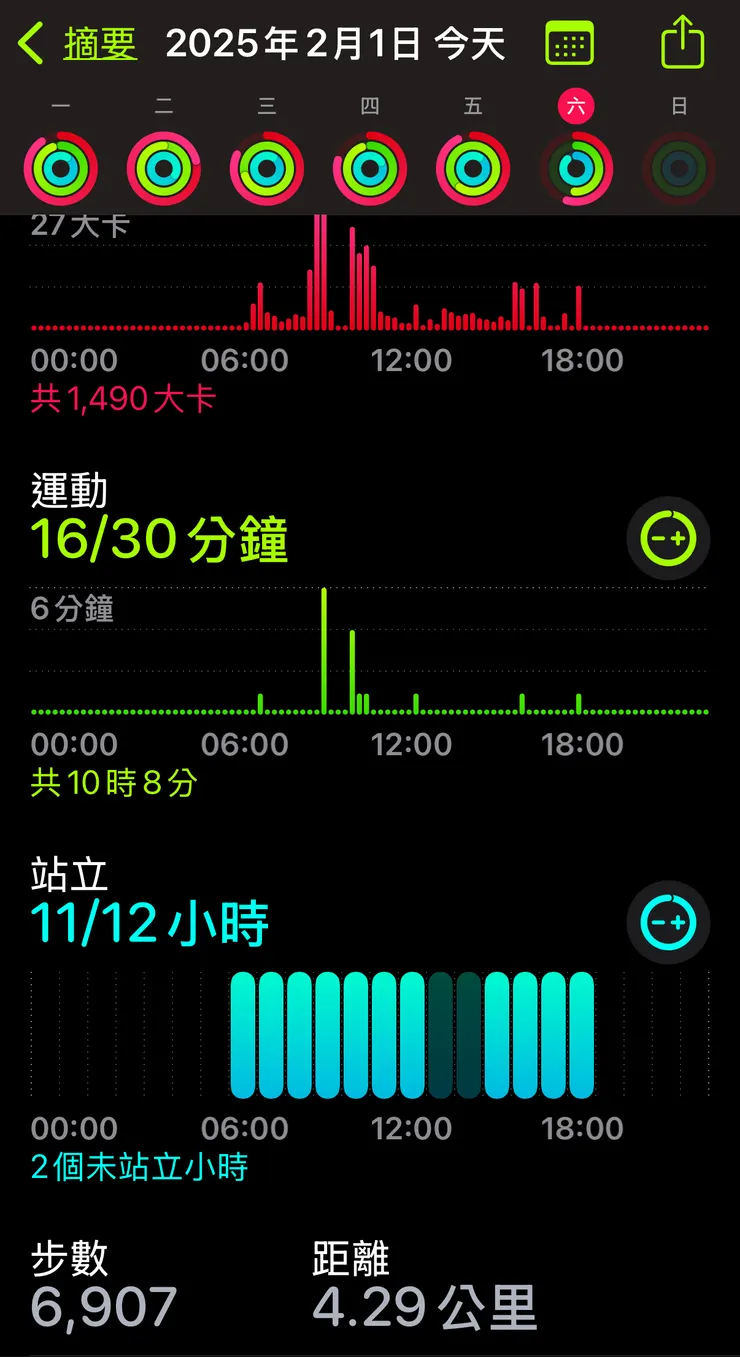Open the calendar view icon
740x1357 pixels.
point(570,44)
